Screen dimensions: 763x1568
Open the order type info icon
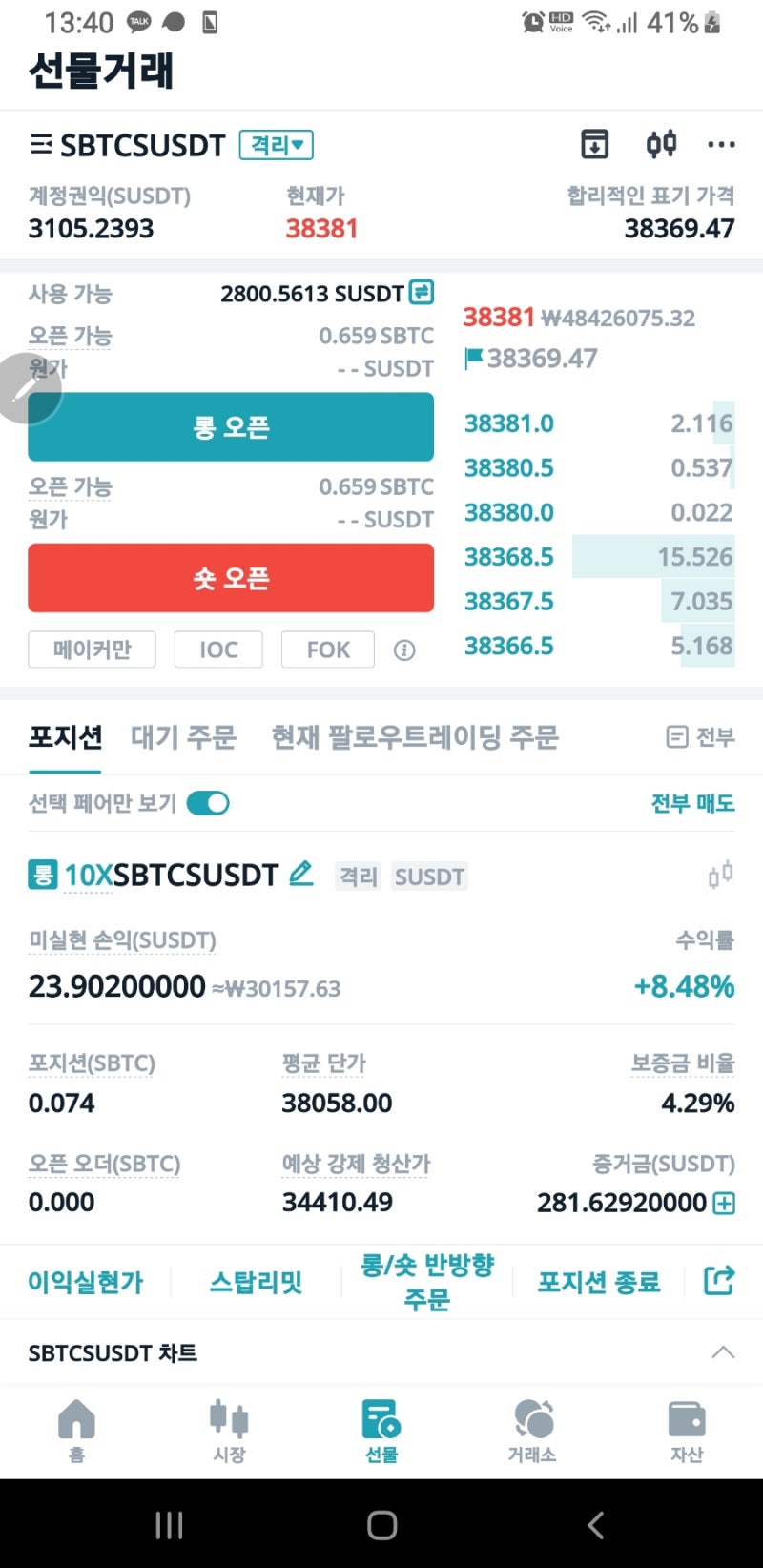[404, 650]
